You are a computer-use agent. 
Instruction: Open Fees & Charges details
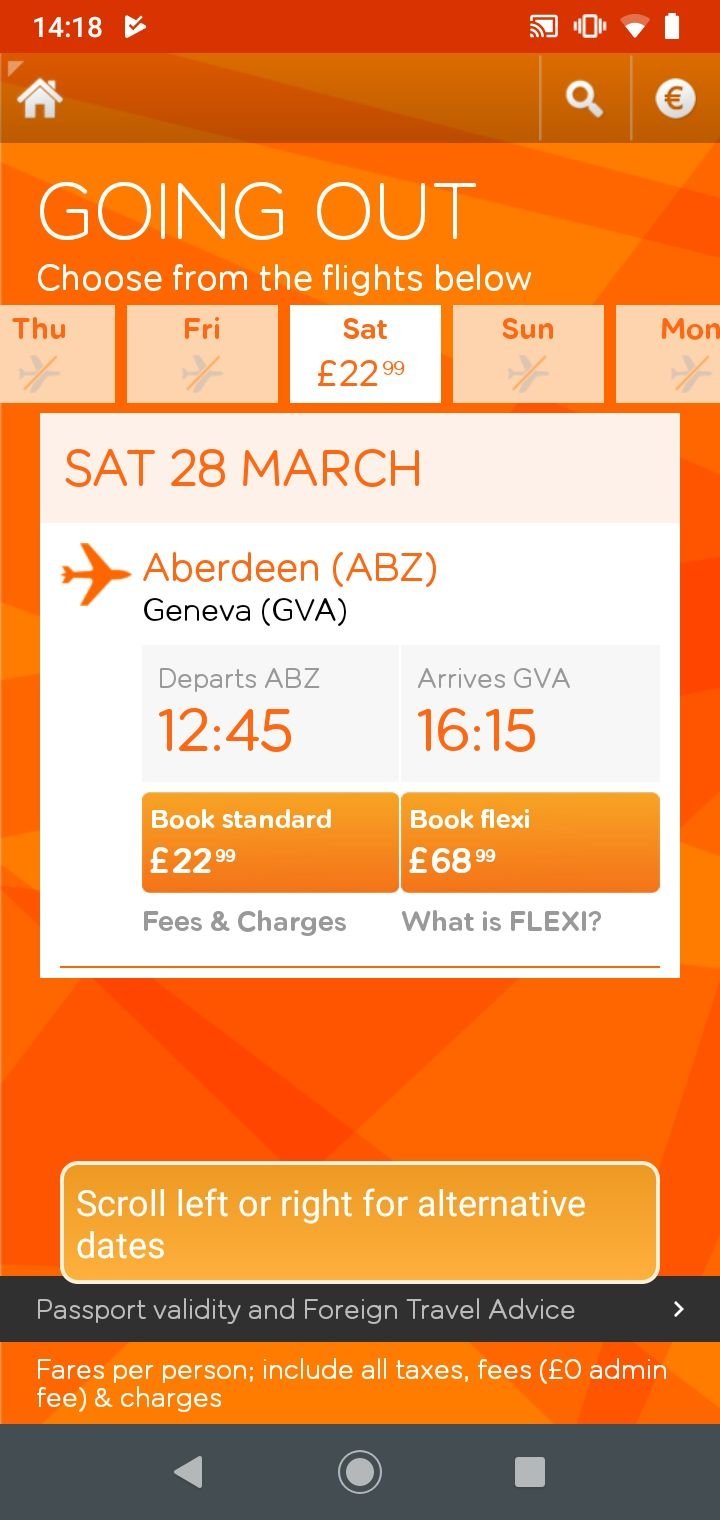click(244, 922)
